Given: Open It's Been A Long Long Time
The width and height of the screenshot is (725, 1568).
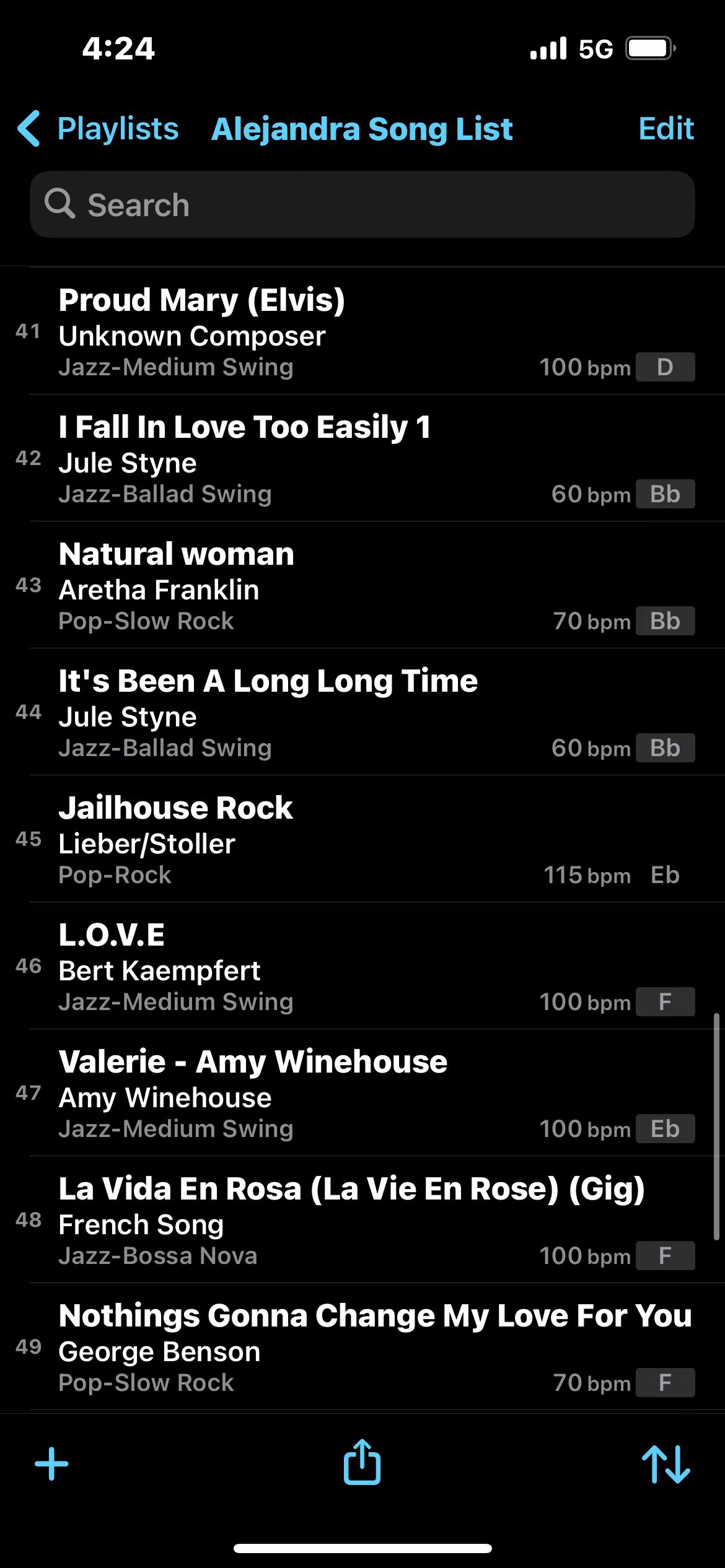Looking at the screenshot, I should click(x=362, y=712).
